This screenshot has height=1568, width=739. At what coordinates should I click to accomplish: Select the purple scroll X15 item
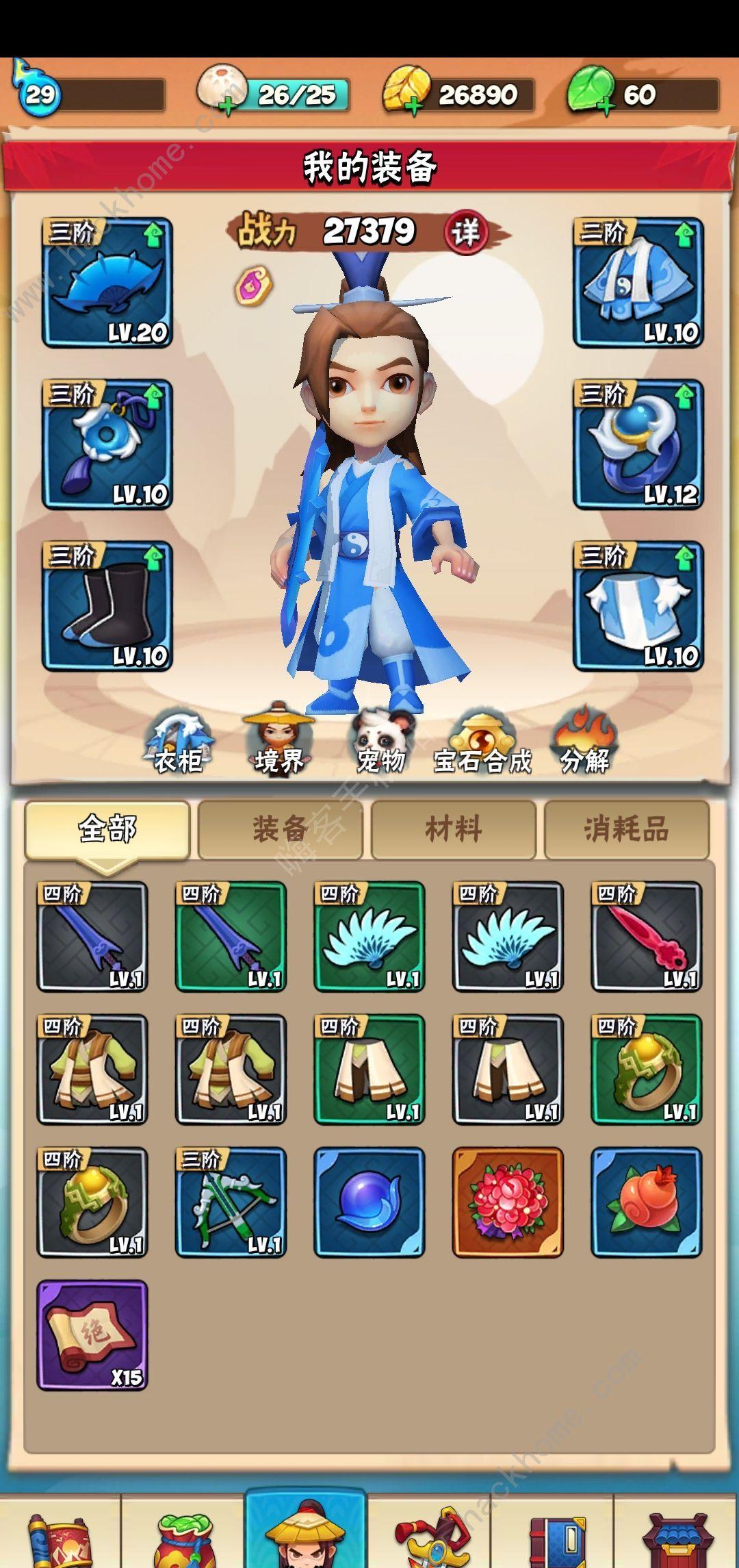92,1335
